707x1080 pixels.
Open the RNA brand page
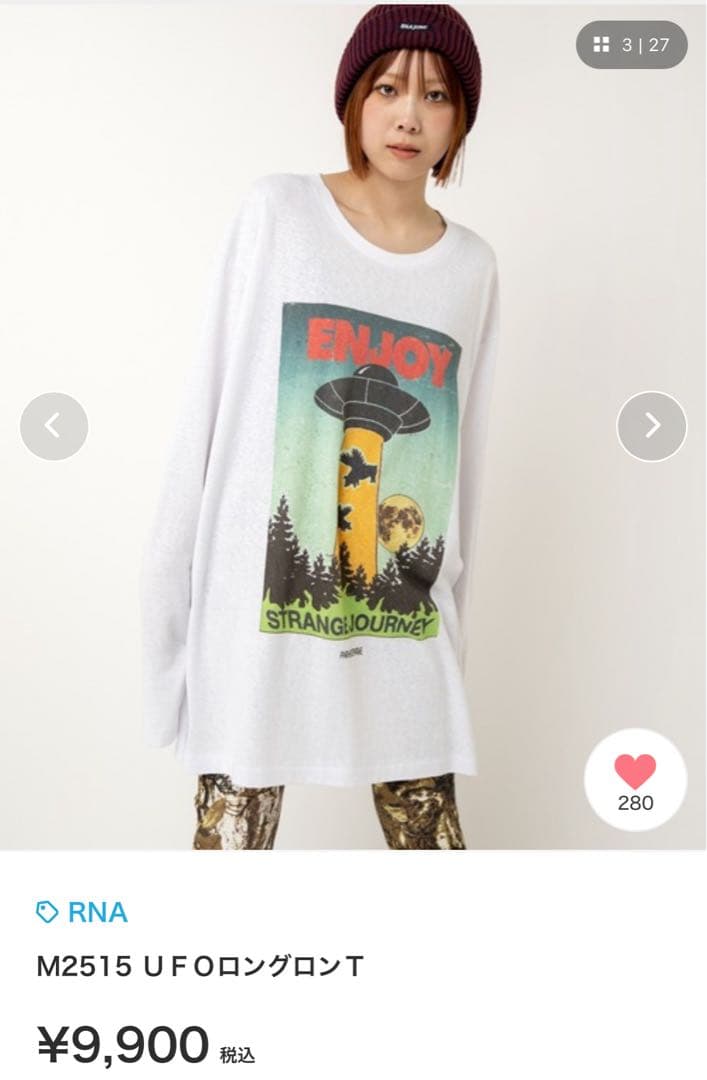click(x=82, y=912)
